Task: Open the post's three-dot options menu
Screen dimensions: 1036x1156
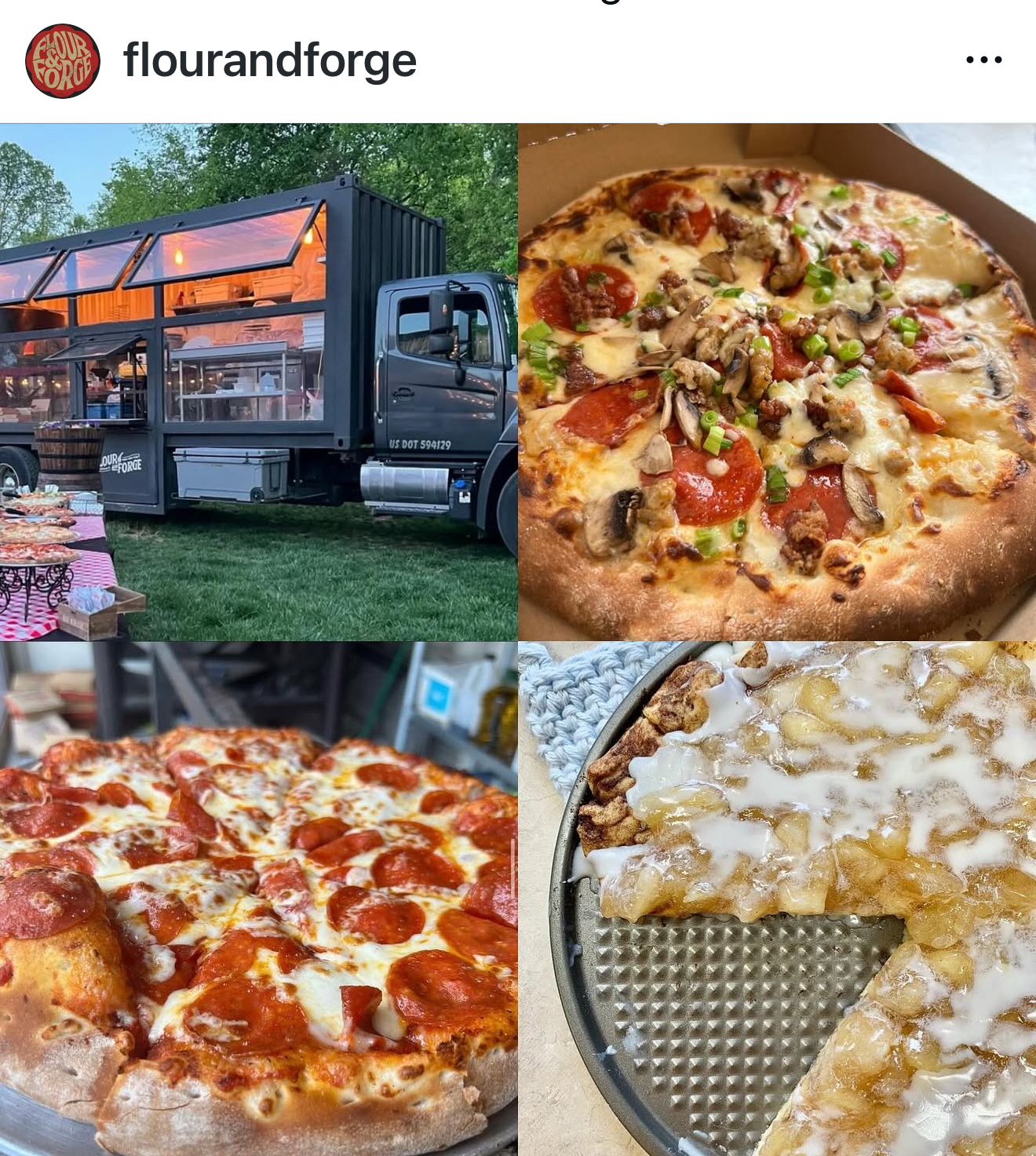Action: (x=983, y=60)
